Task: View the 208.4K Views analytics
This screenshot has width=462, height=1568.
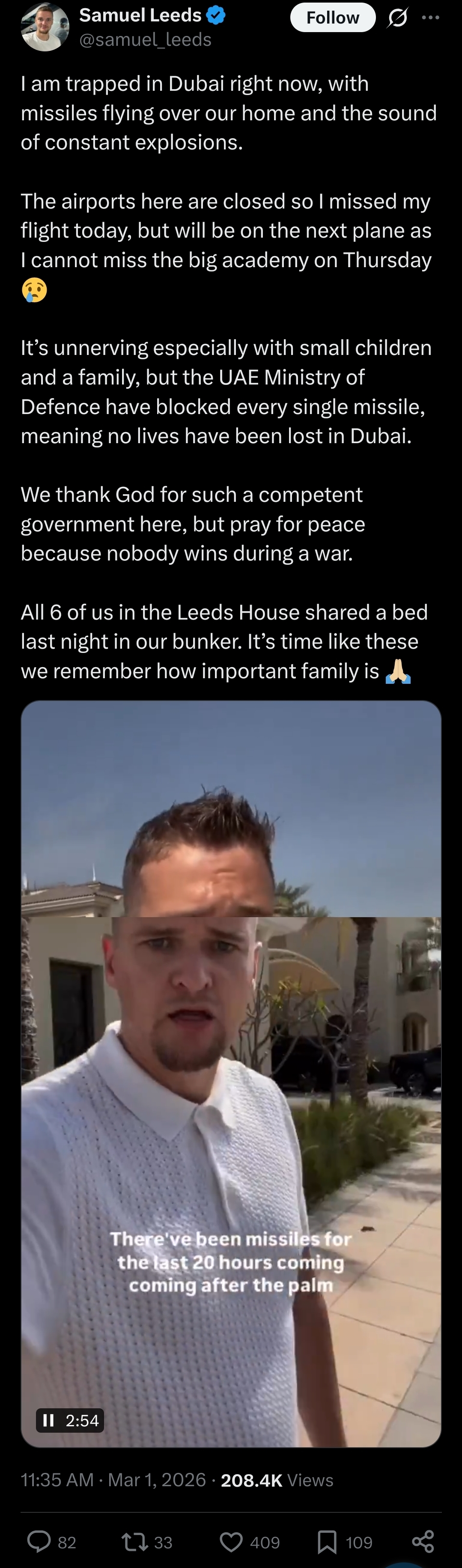Action: tap(277, 1480)
